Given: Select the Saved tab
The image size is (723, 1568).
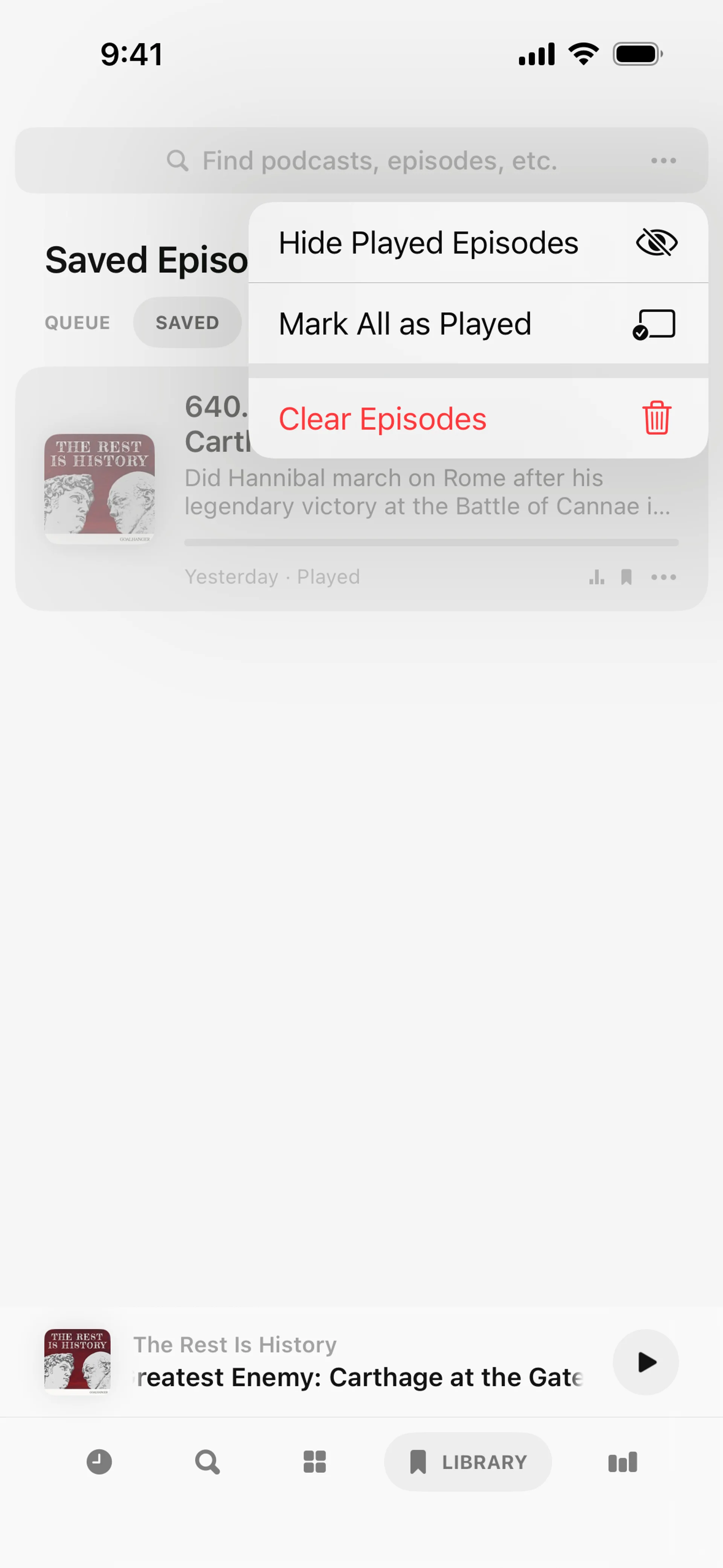Looking at the screenshot, I should pyautogui.click(x=187, y=322).
